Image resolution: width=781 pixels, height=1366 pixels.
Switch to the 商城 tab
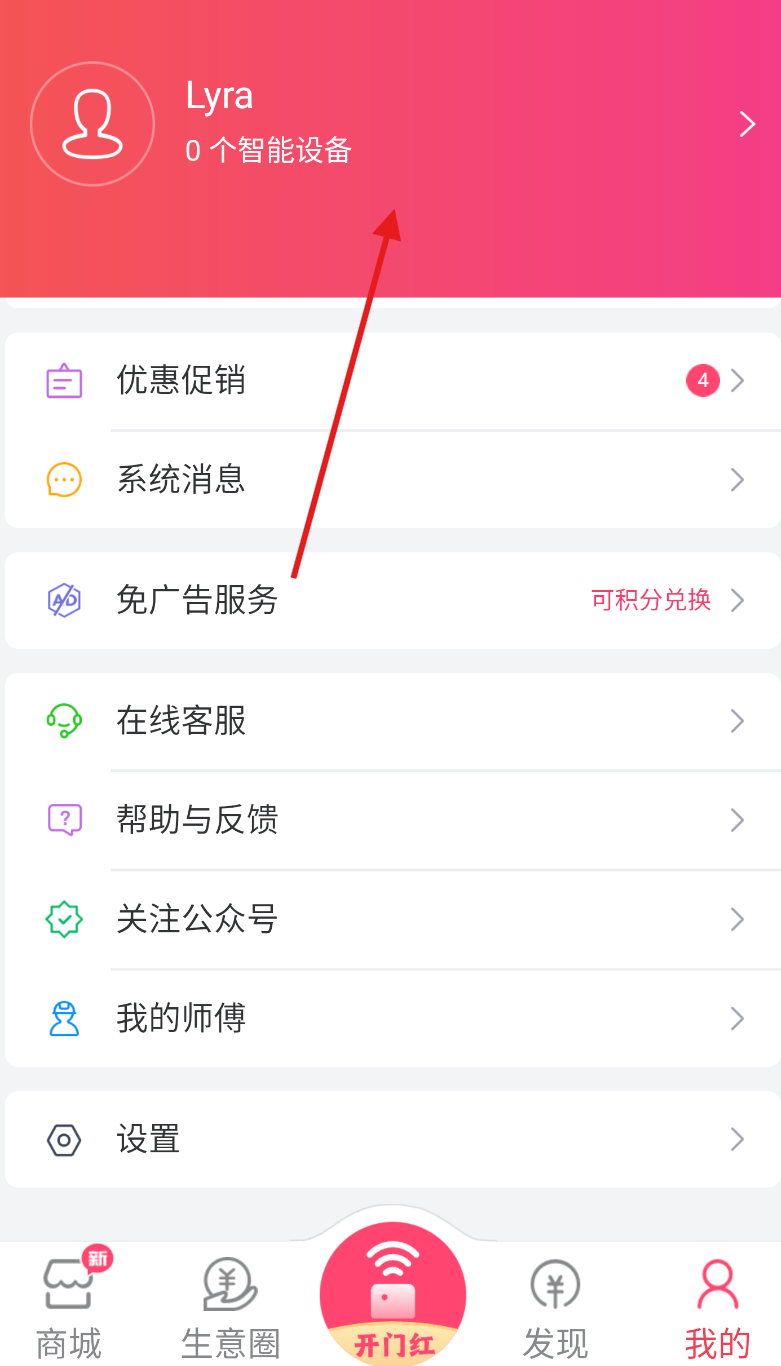[70, 1305]
